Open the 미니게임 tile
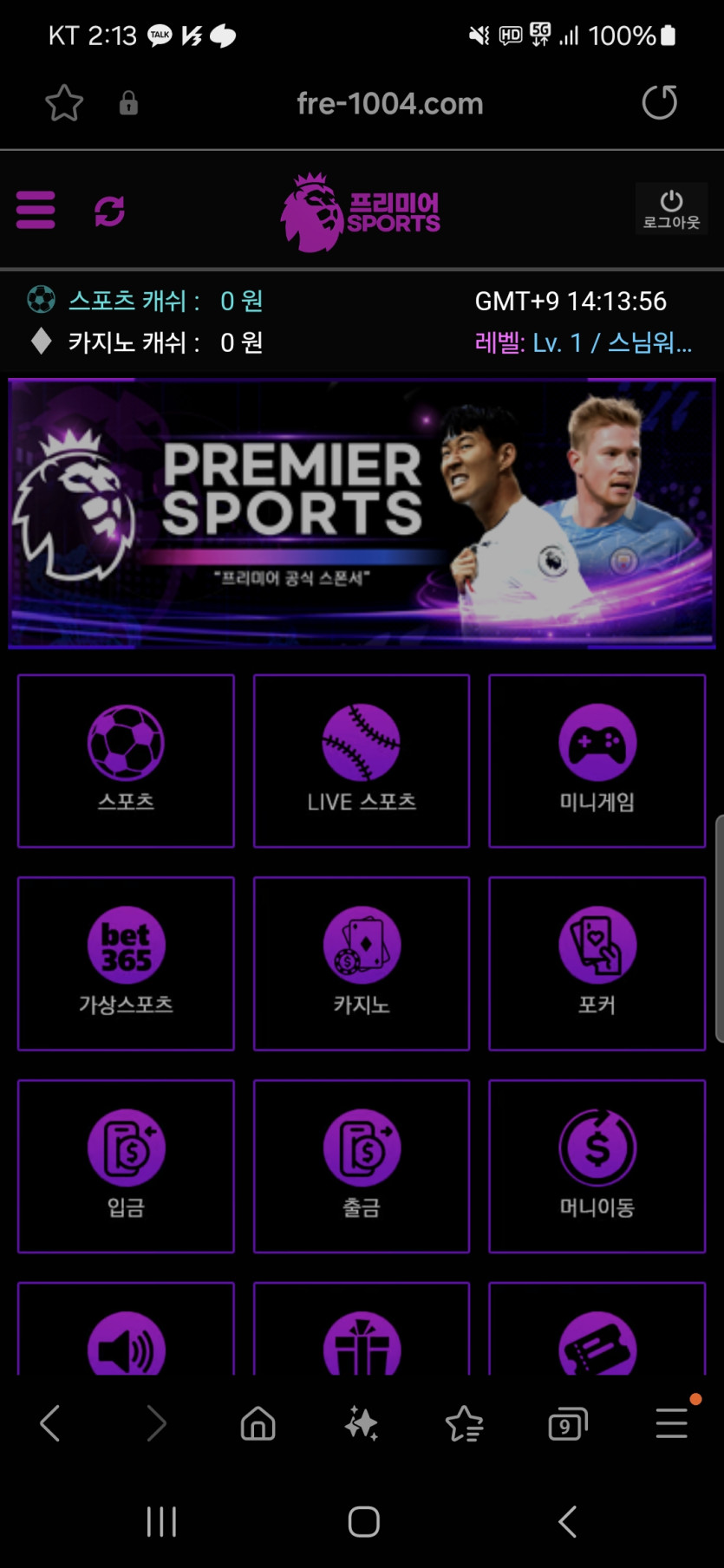Screen dimensions: 724x1568 click(x=597, y=760)
